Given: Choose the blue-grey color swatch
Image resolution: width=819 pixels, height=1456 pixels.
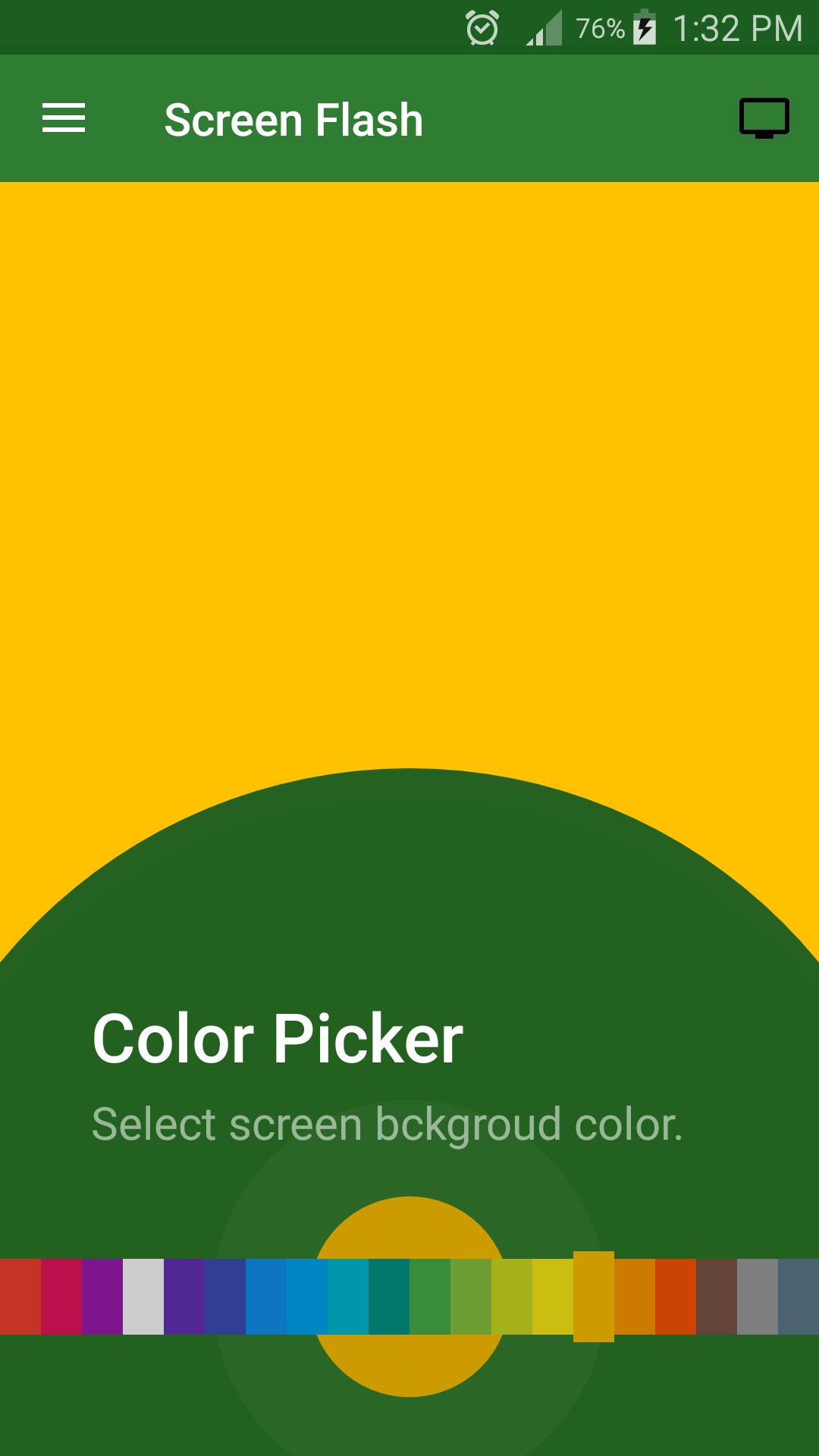Looking at the screenshot, I should [x=799, y=1297].
